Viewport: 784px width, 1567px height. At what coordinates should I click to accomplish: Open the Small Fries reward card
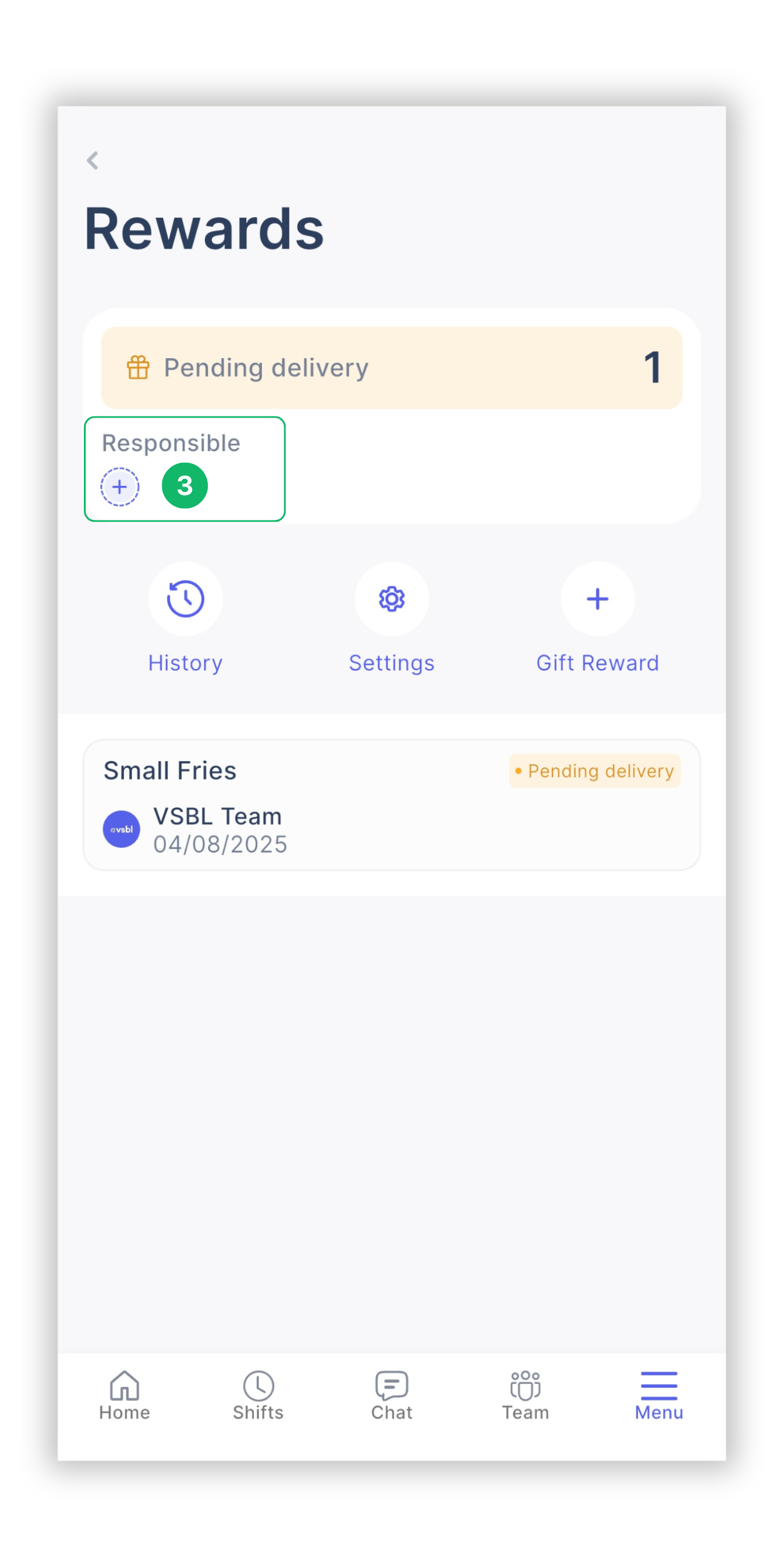(391, 804)
